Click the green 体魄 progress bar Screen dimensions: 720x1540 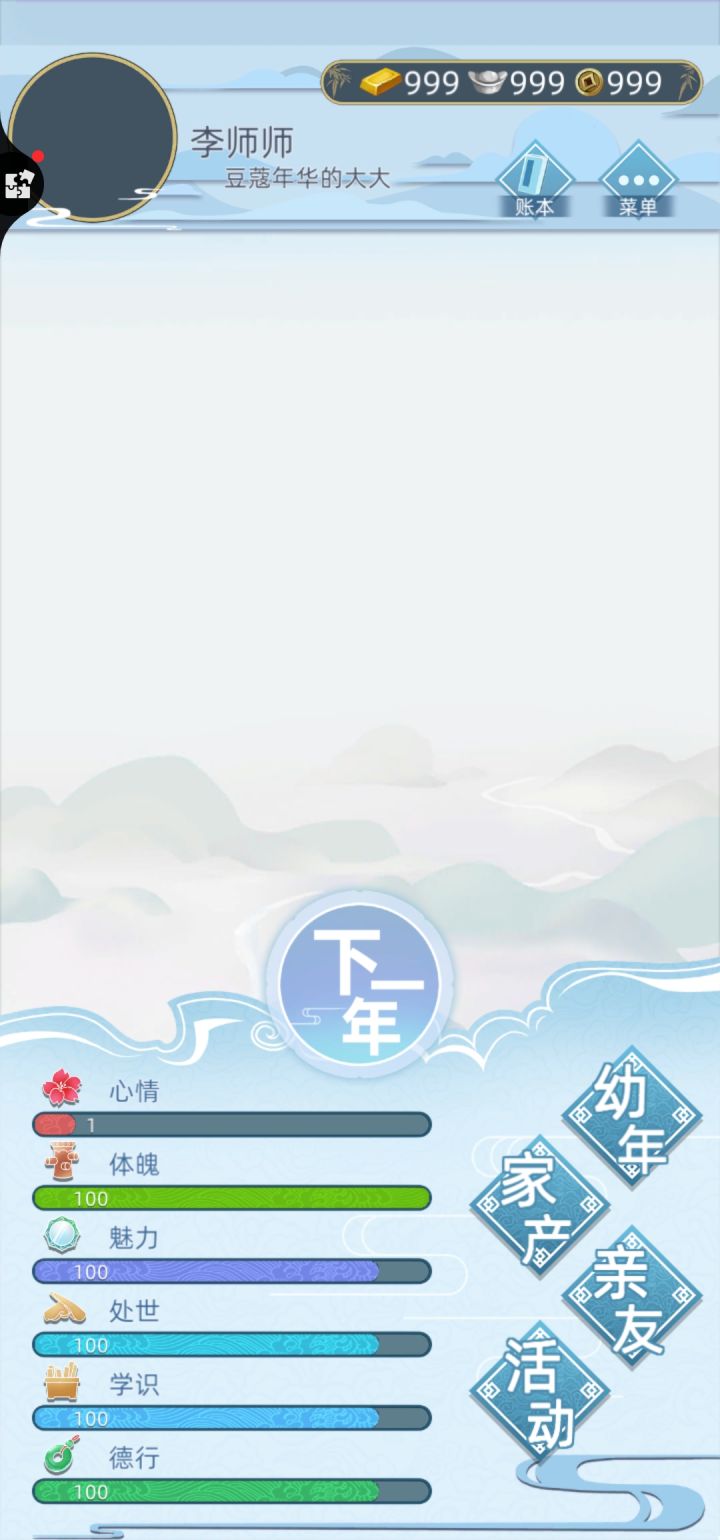pyautogui.click(x=232, y=1198)
